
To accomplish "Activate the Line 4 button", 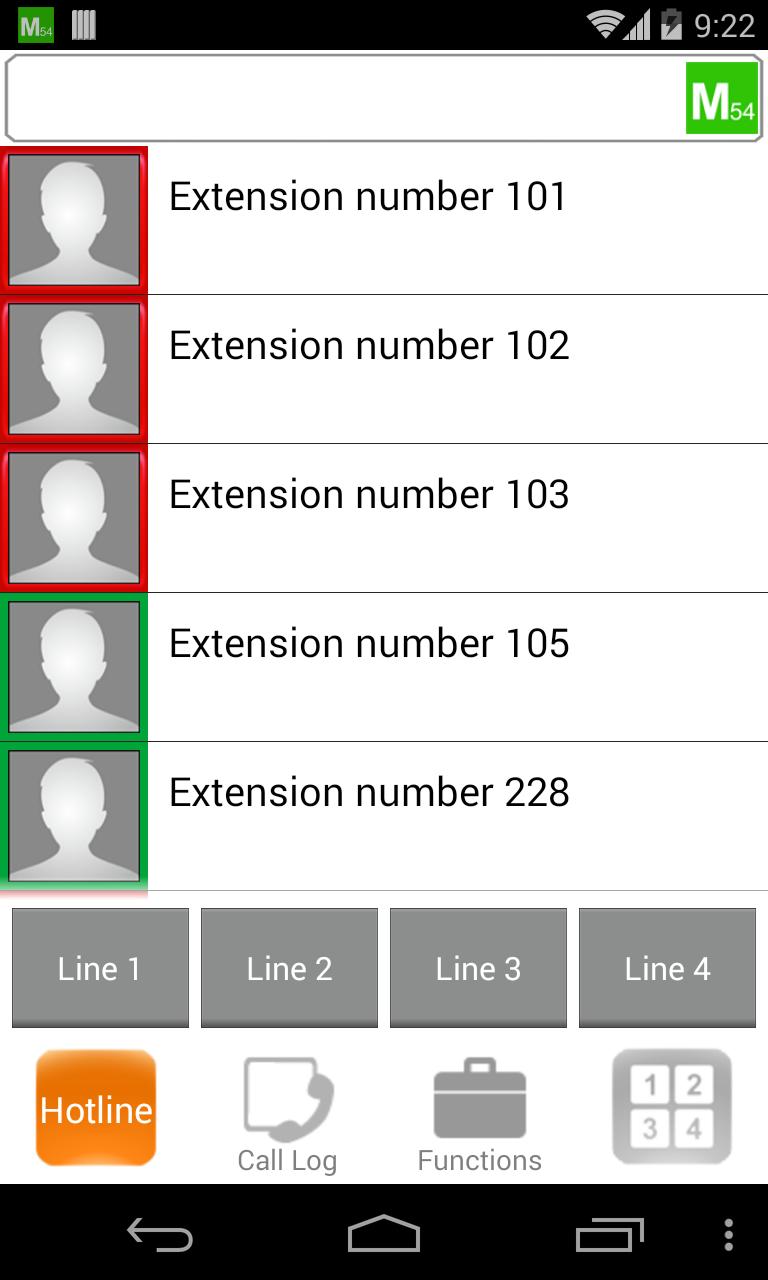I will [667, 968].
